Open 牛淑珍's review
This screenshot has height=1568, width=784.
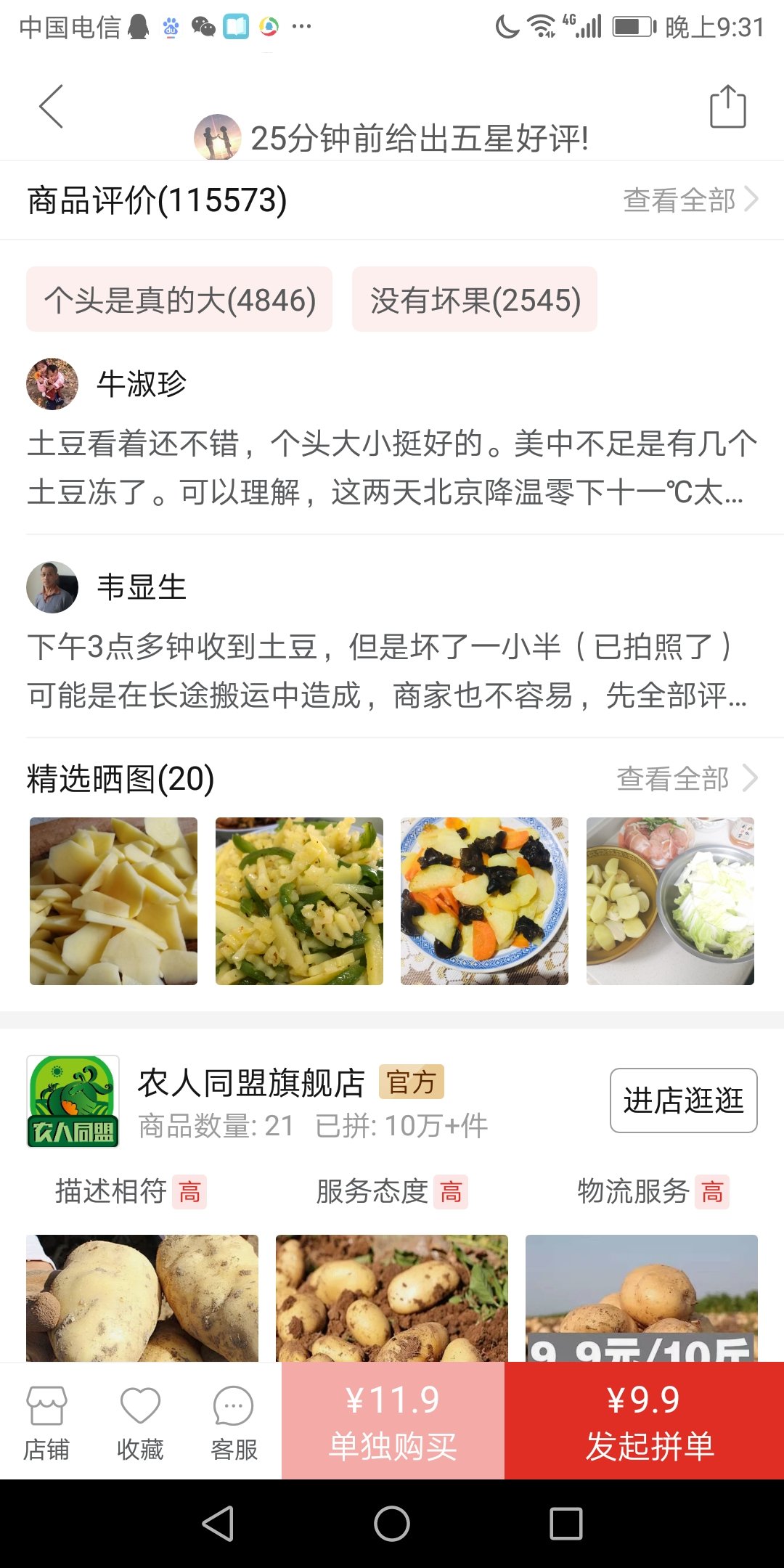[x=392, y=467]
